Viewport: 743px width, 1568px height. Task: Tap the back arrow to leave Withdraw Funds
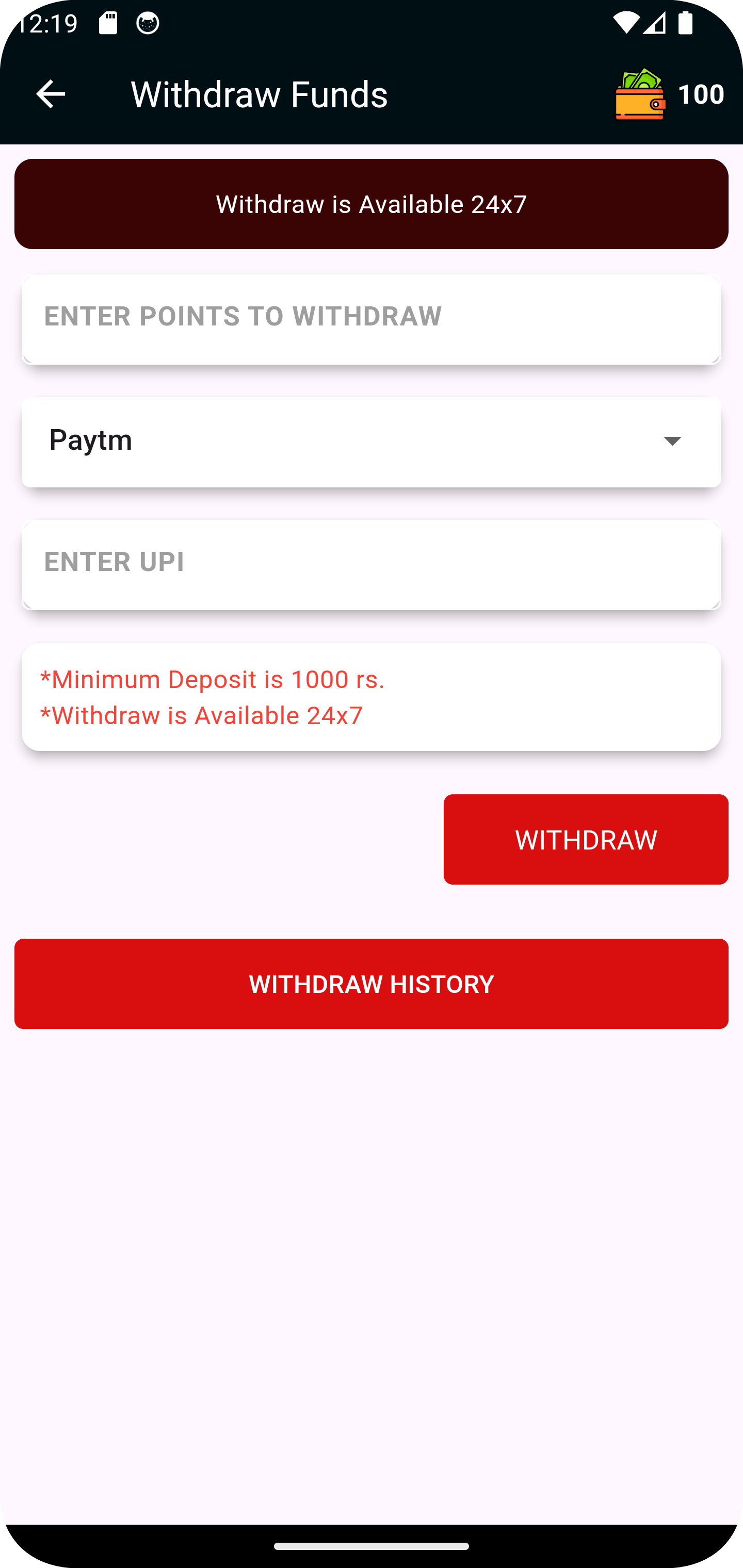click(51, 93)
